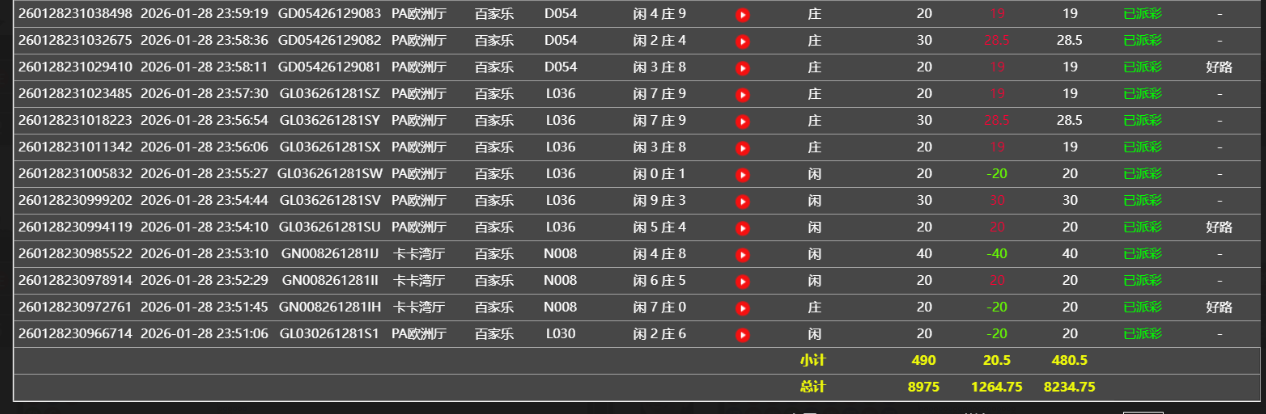Open the video replay of round GD05426129082
1266x414 pixels.
pyautogui.click(x=742, y=41)
